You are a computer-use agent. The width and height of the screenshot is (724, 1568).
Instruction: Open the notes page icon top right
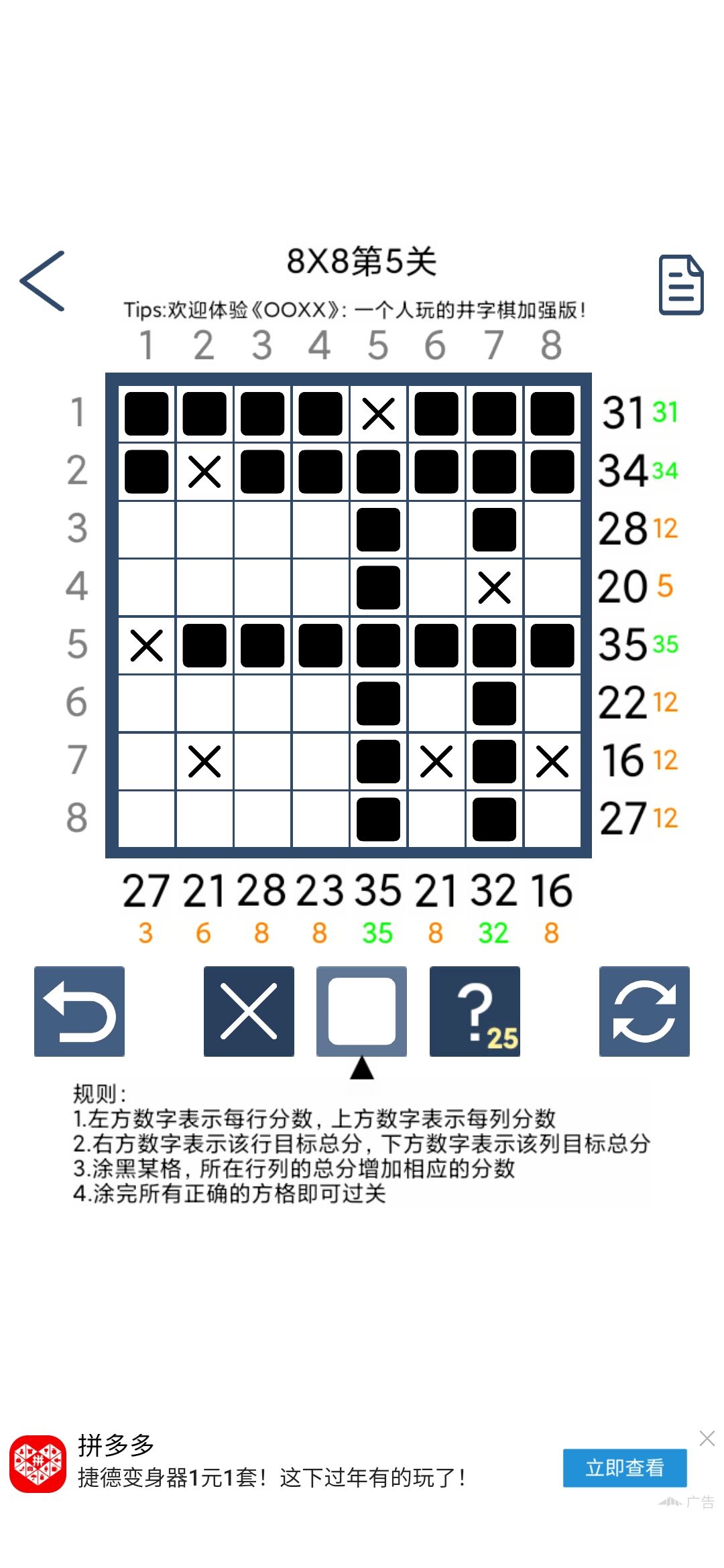point(679,281)
